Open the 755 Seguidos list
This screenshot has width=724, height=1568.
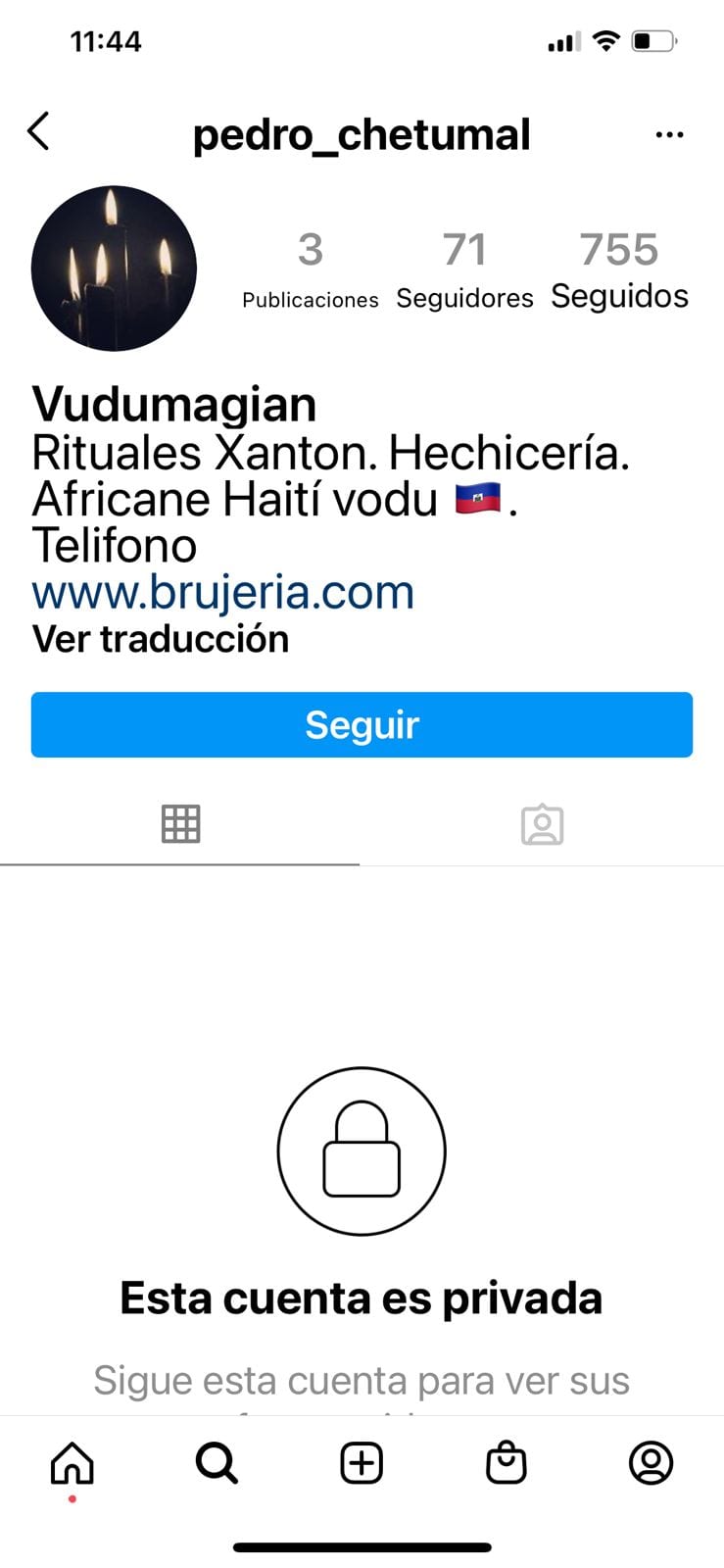point(619,269)
